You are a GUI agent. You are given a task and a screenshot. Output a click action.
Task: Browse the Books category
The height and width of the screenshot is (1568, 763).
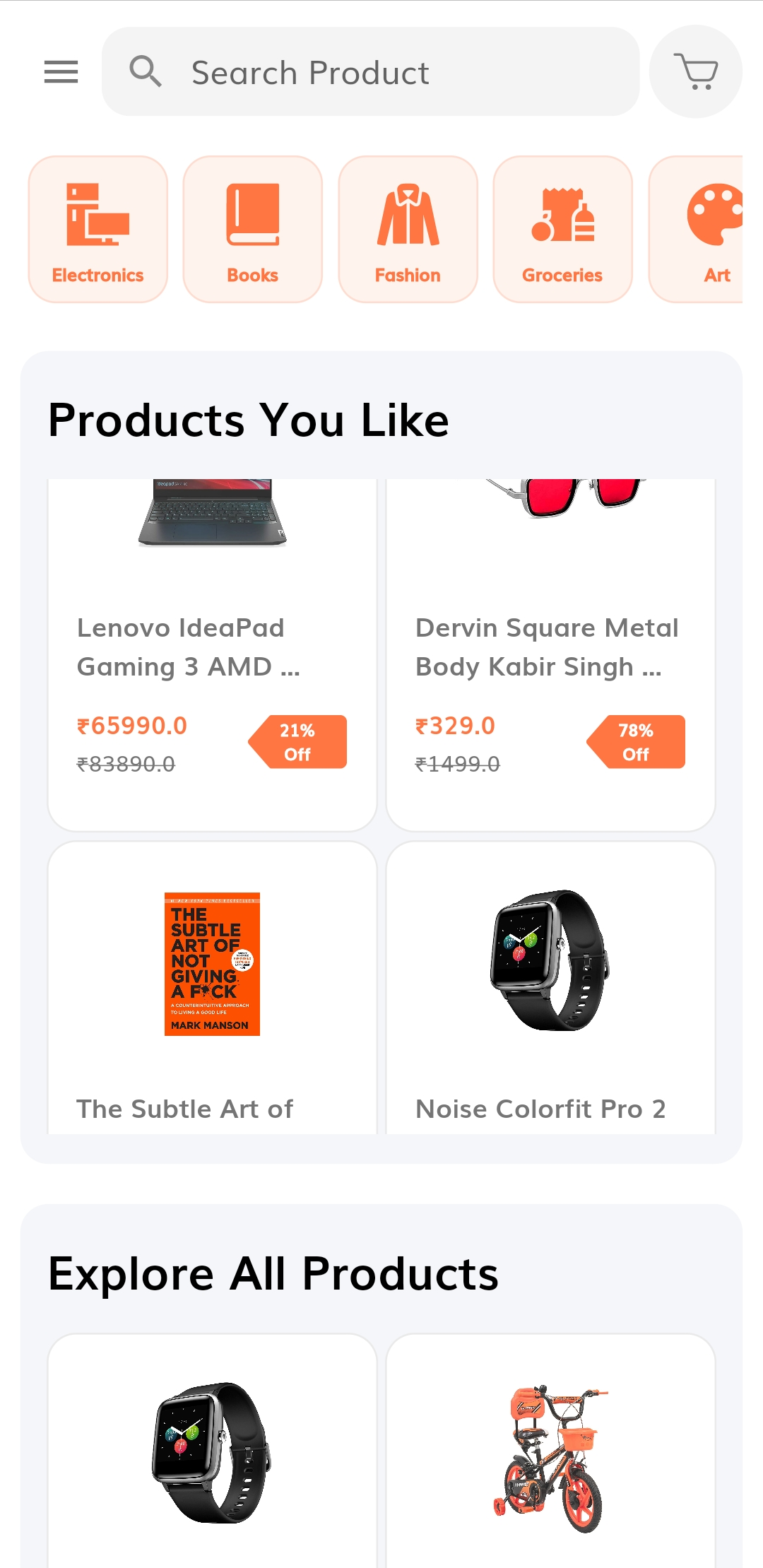point(252,229)
